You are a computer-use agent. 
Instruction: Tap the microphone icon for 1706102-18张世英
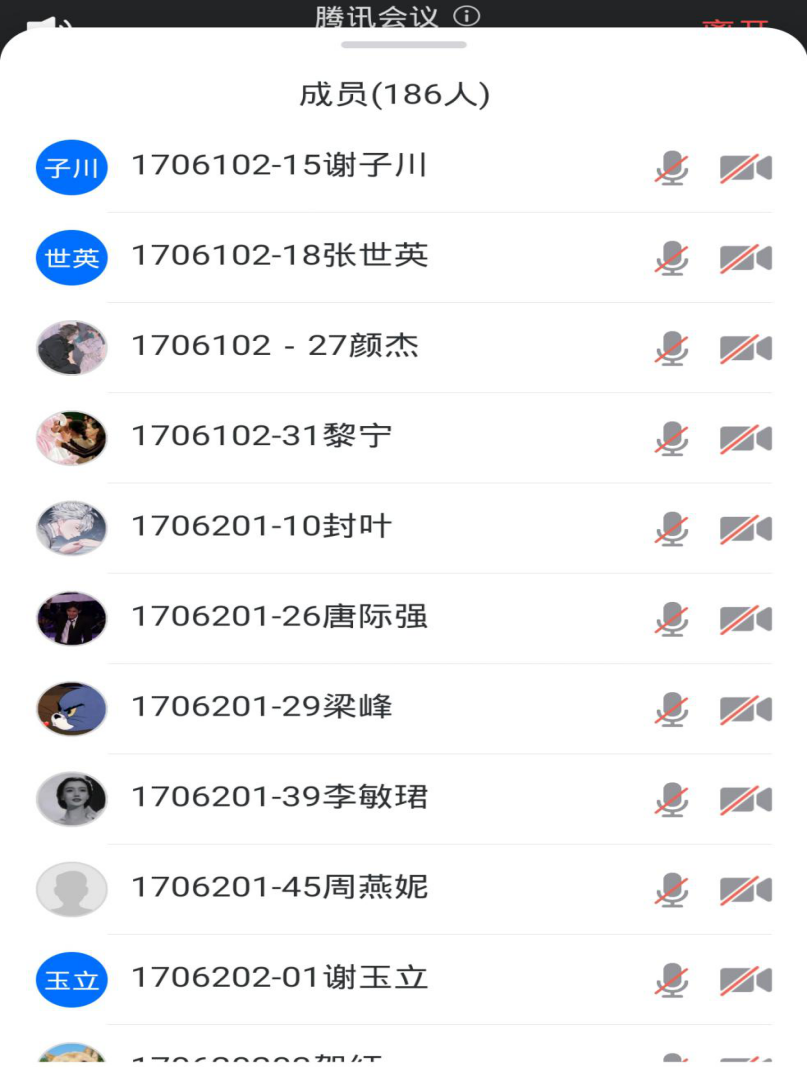(x=672, y=258)
